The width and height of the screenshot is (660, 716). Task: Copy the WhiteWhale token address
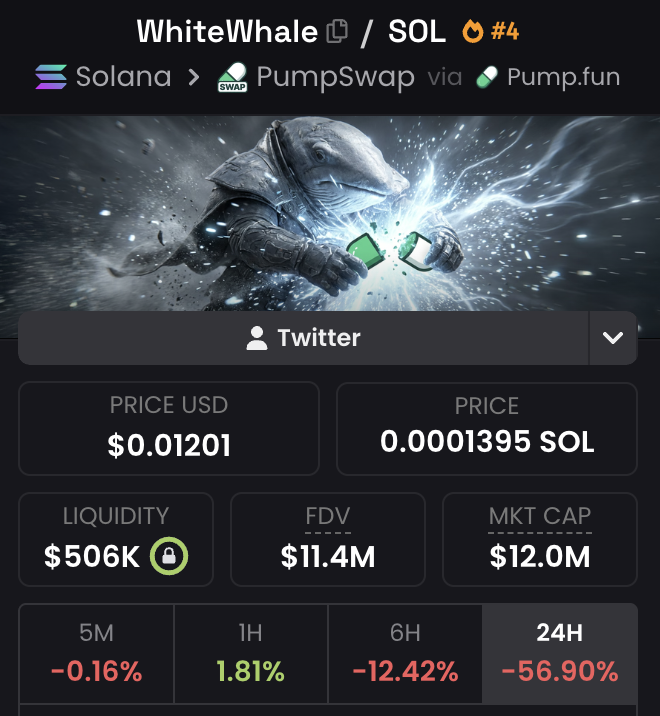[338, 31]
